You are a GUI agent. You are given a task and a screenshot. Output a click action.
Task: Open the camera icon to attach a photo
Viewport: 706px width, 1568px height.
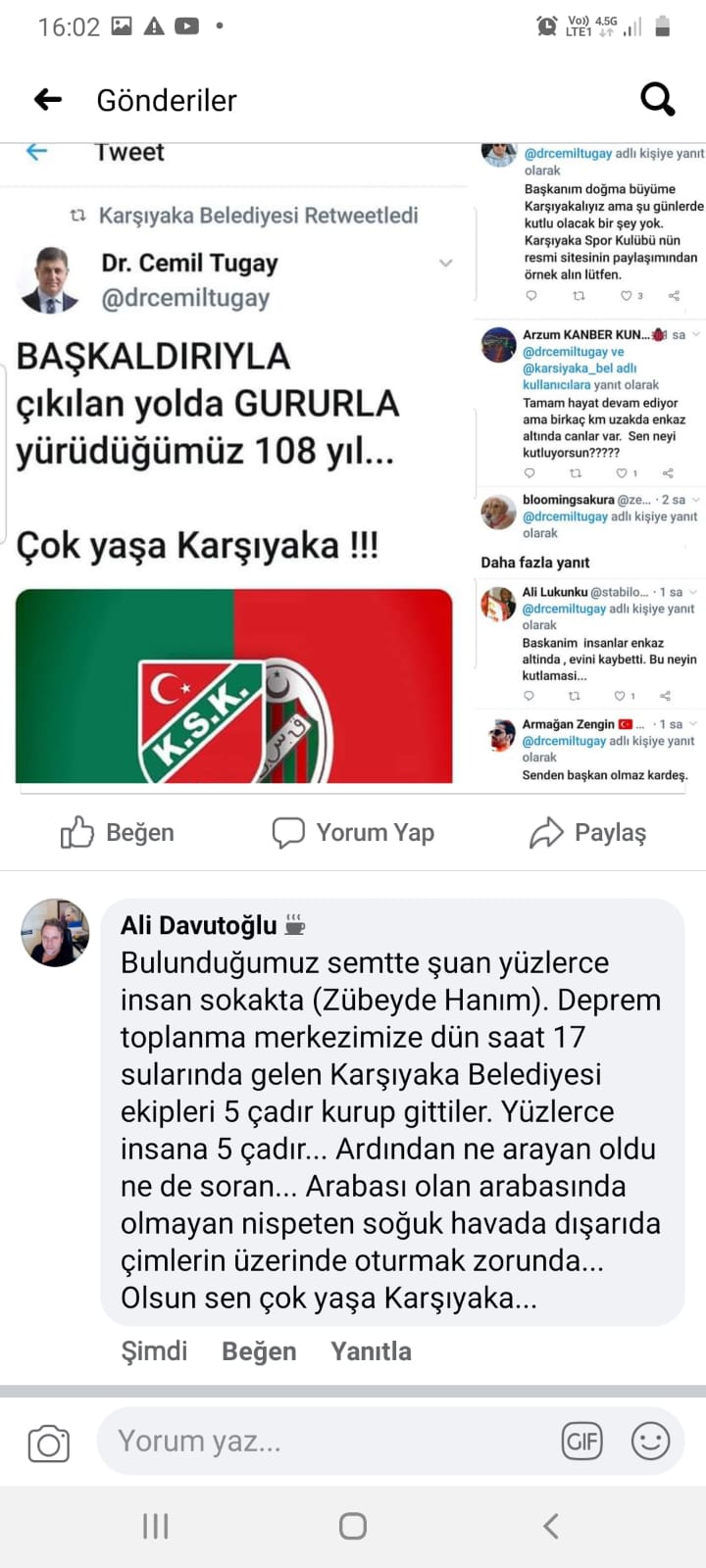tap(48, 1444)
